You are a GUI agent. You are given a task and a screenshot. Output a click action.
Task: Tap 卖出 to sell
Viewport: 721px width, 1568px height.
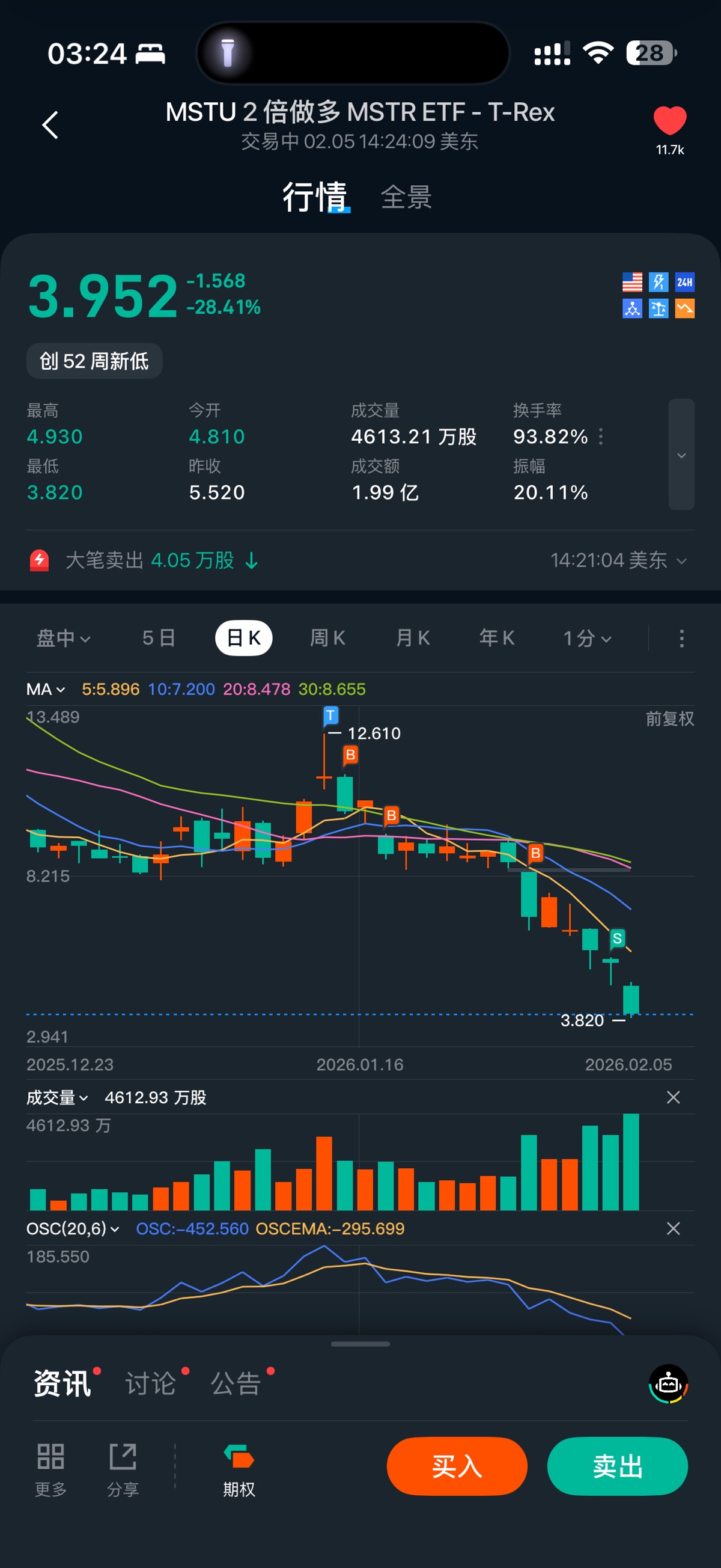pos(618,1466)
